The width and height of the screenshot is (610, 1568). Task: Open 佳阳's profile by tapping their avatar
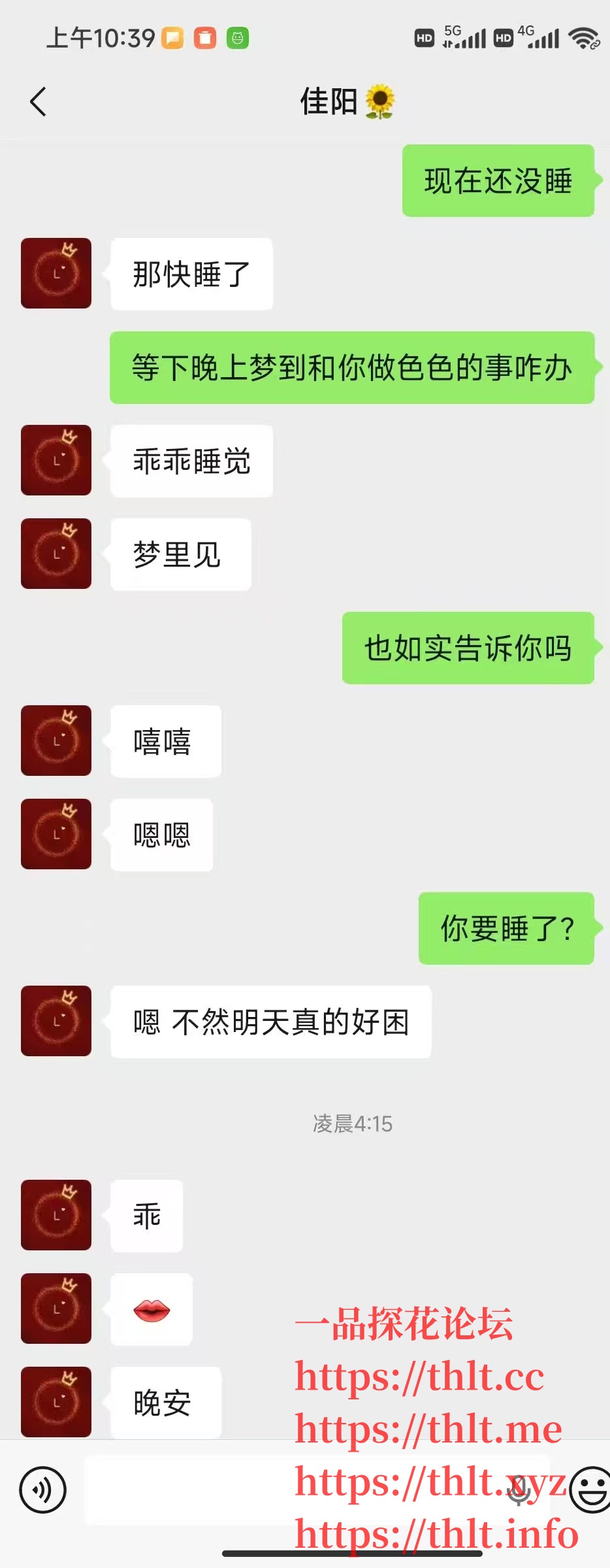tap(56, 273)
